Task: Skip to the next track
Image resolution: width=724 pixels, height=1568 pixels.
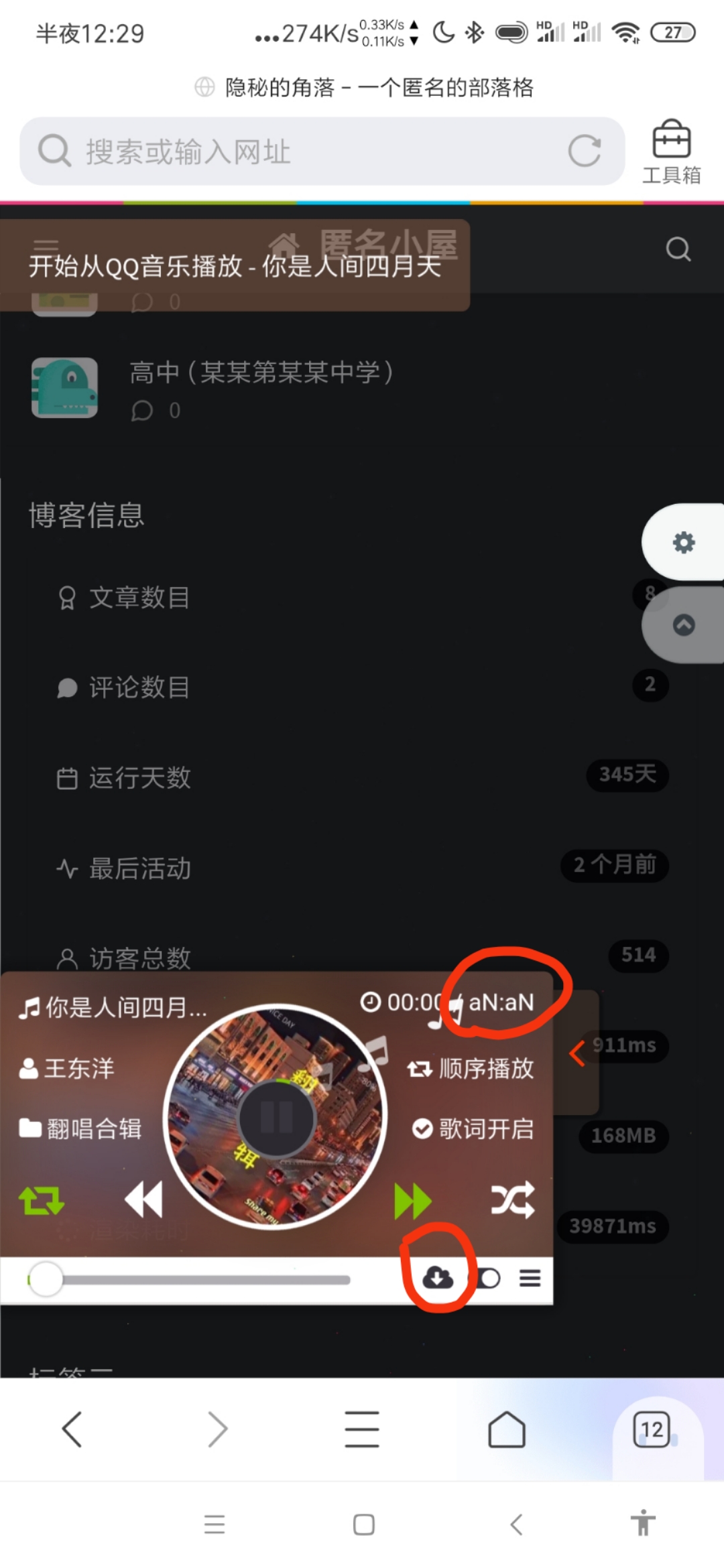Action: point(412,1200)
